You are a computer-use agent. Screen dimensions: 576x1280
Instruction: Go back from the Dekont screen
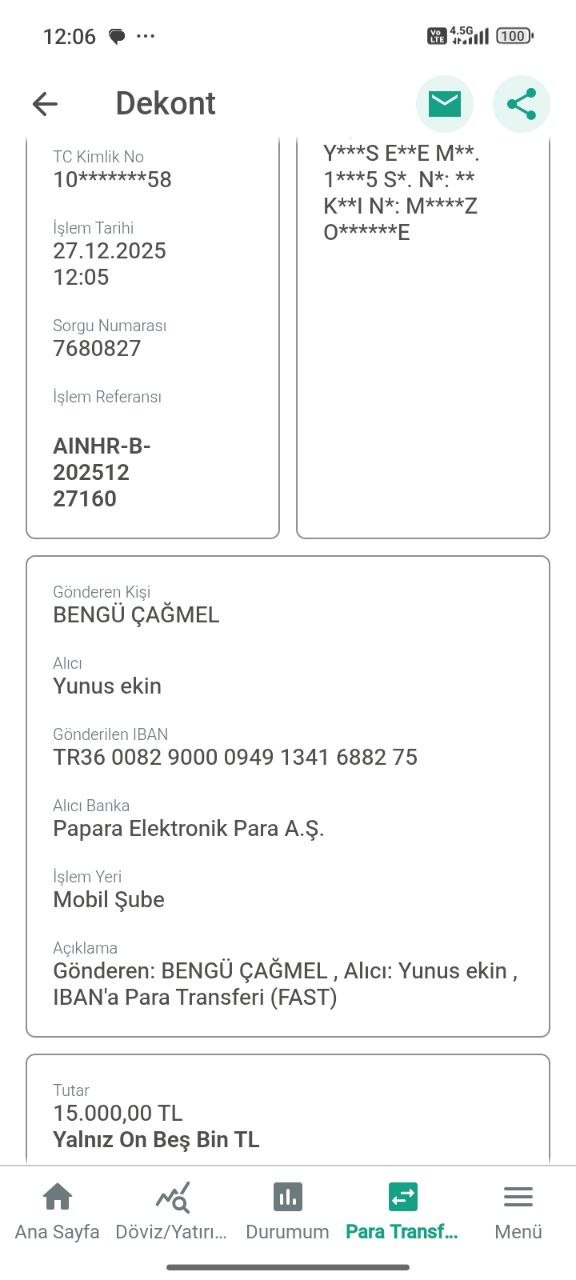point(45,104)
